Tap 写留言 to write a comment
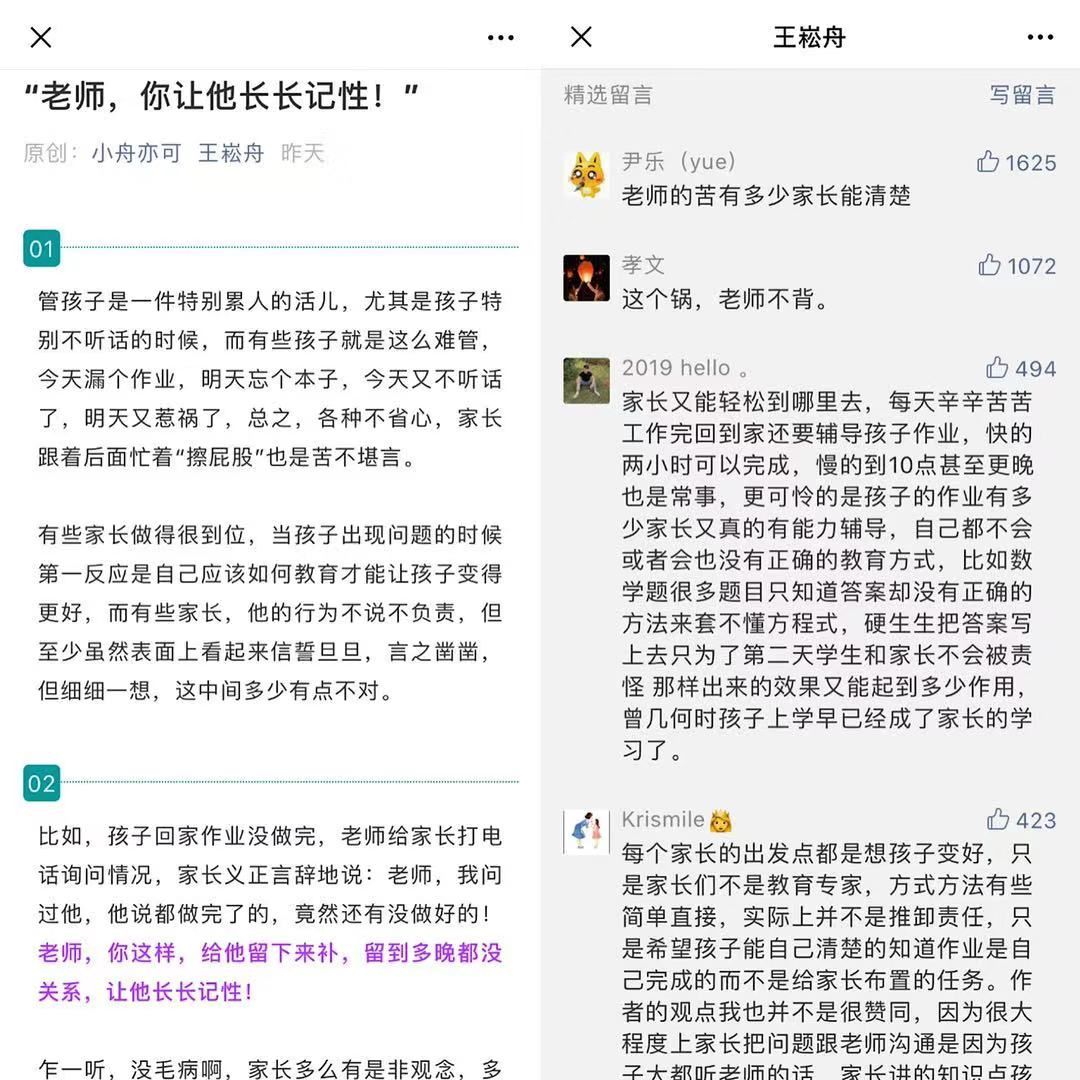This screenshot has height=1080, width=1080. [1022, 95]
